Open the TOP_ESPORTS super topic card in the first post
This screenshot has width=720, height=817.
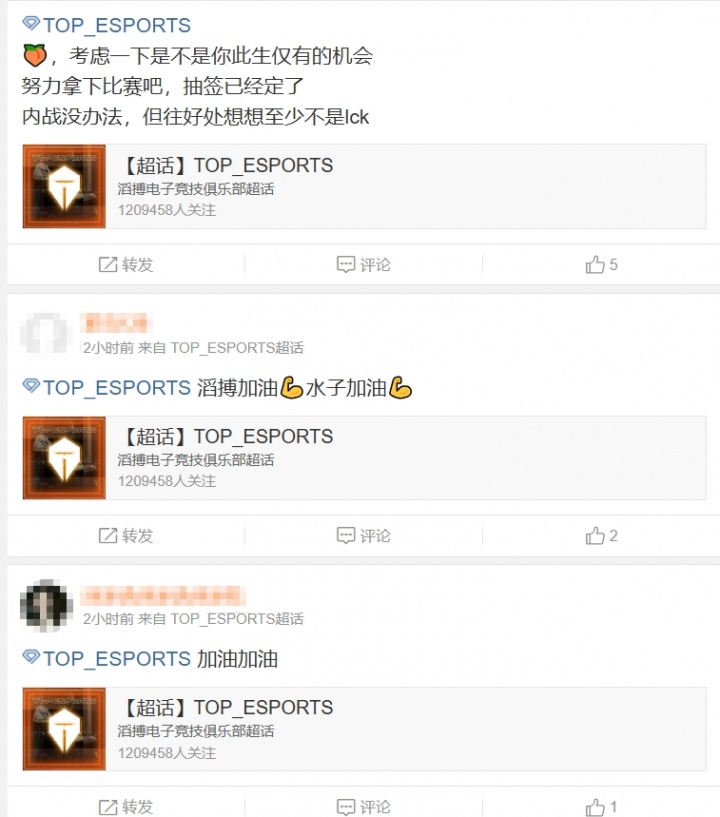pos(364,186)
